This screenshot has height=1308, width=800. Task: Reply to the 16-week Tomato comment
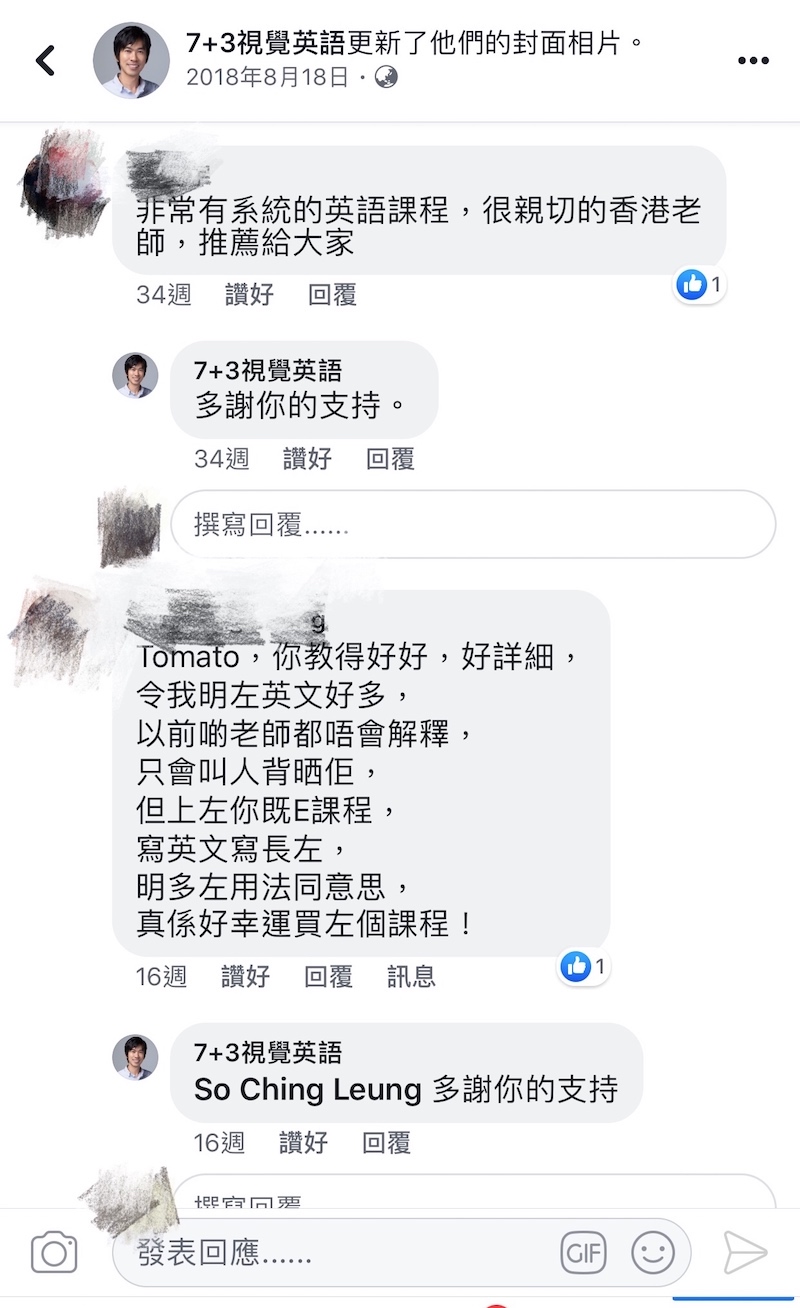[328, 976]
